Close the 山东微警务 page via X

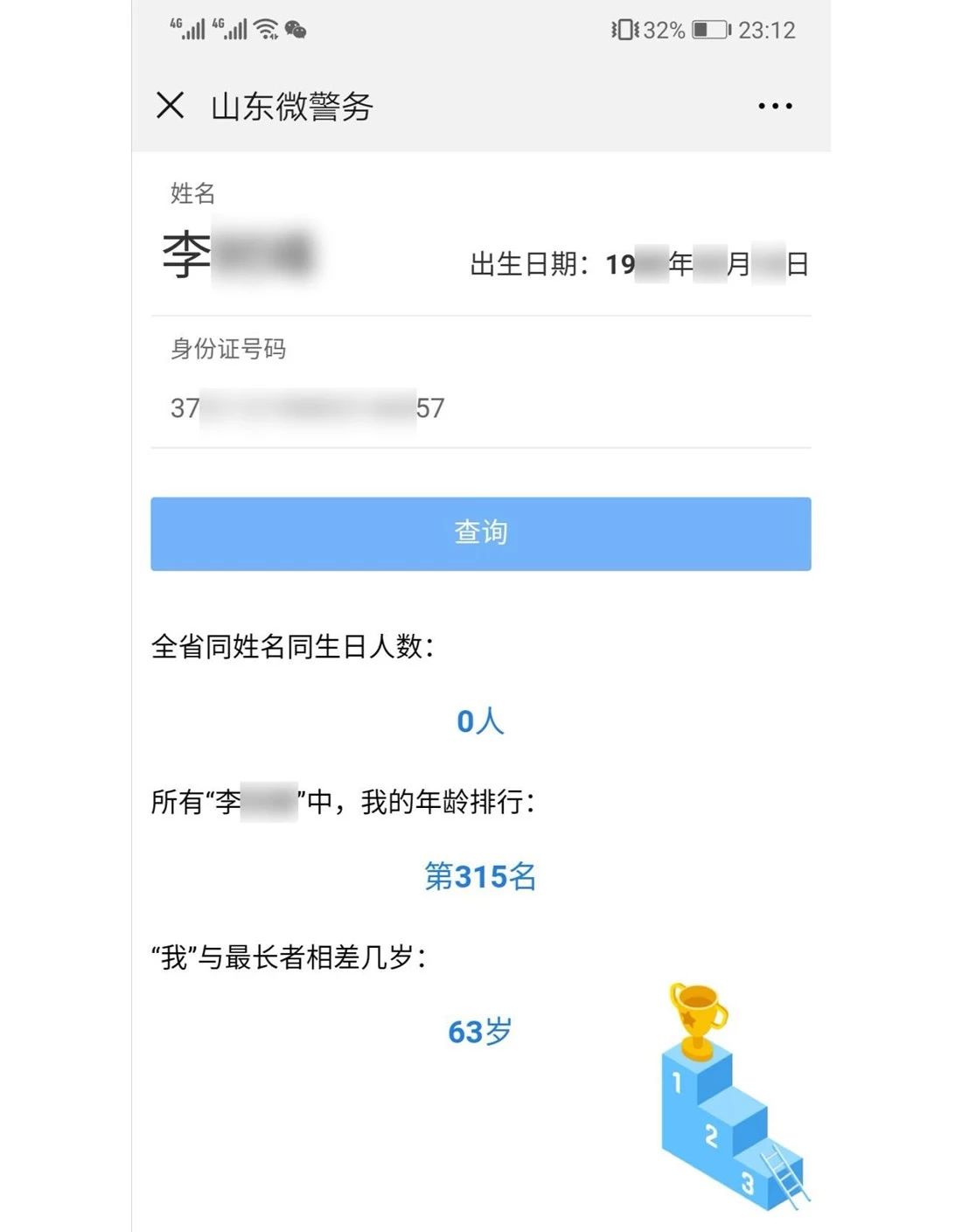tap(169, 106)
